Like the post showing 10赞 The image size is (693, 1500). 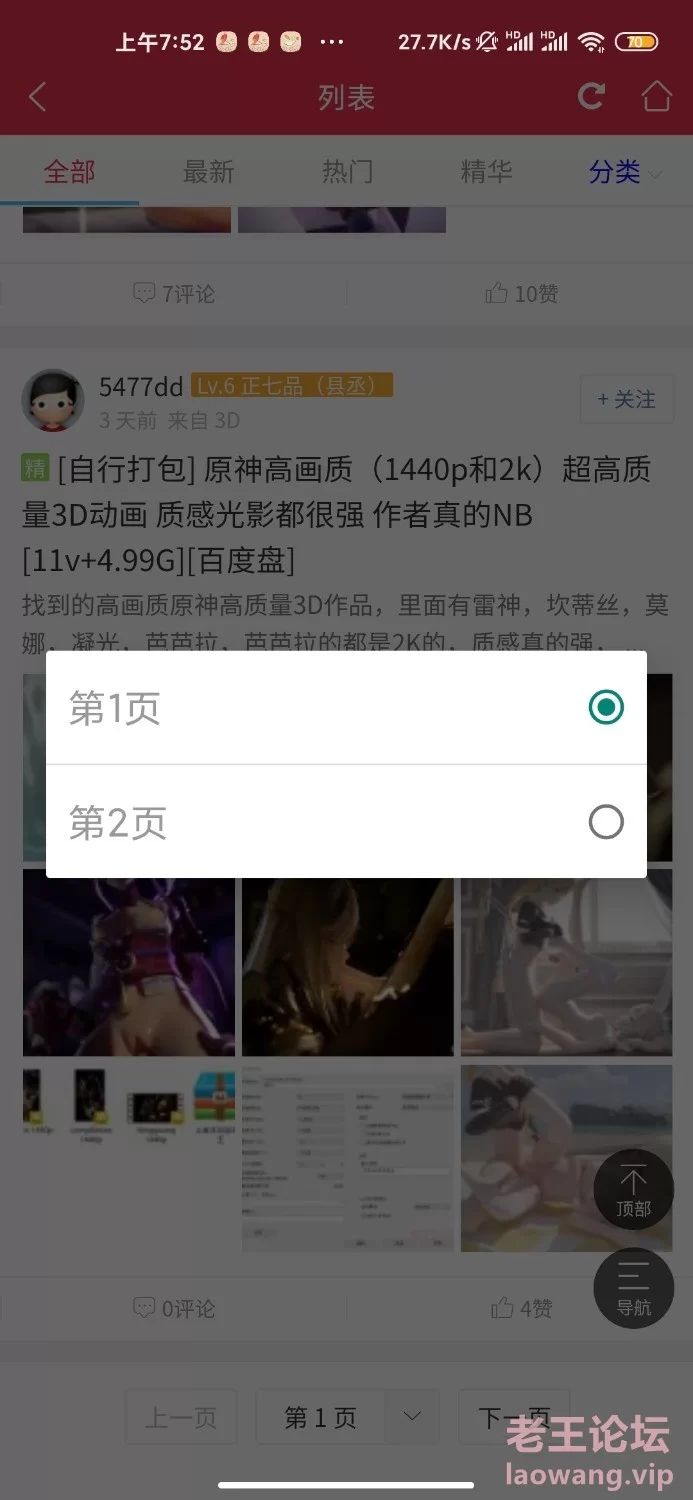(520, 293)
